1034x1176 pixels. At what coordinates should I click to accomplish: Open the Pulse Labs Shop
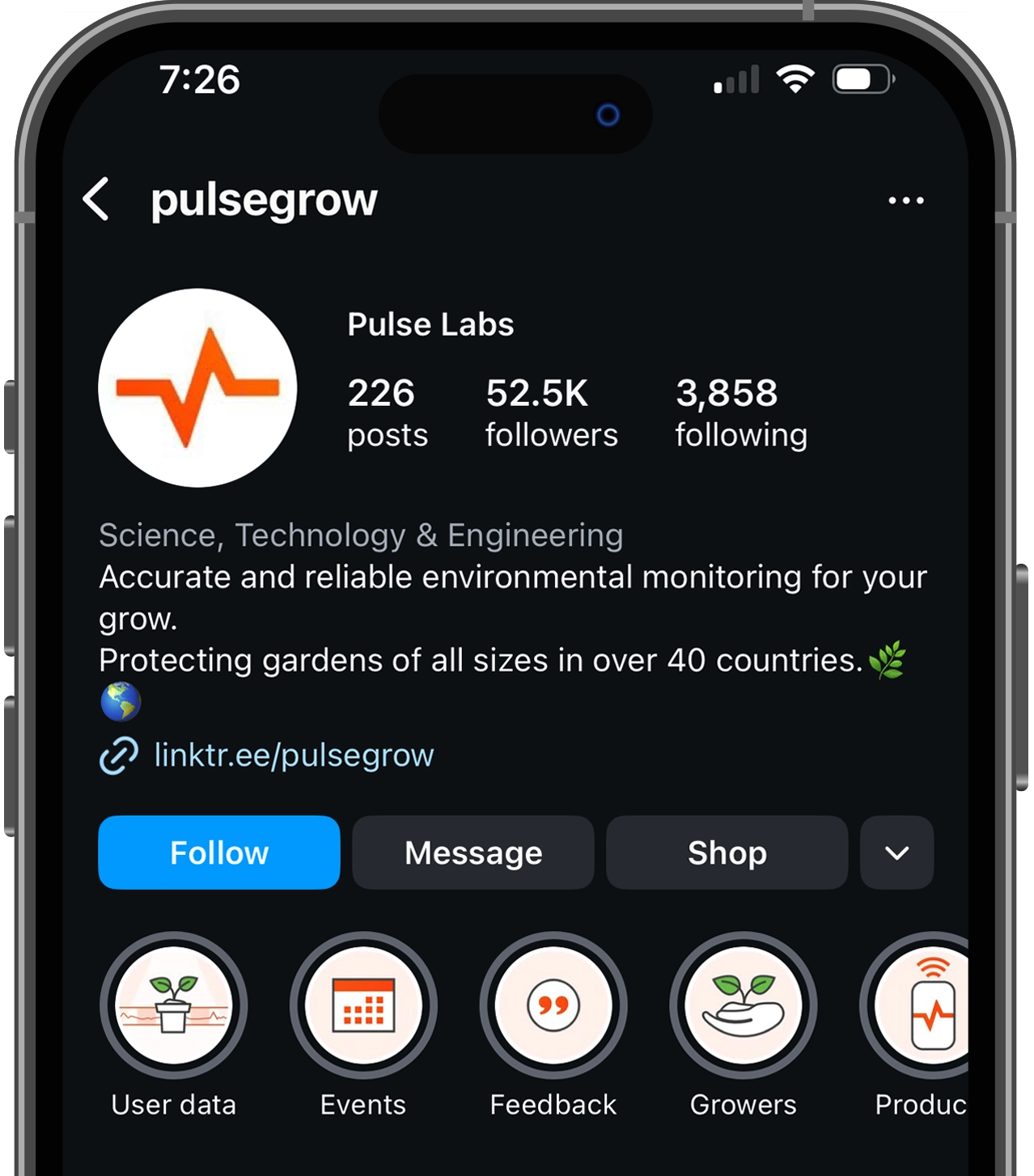727,852
